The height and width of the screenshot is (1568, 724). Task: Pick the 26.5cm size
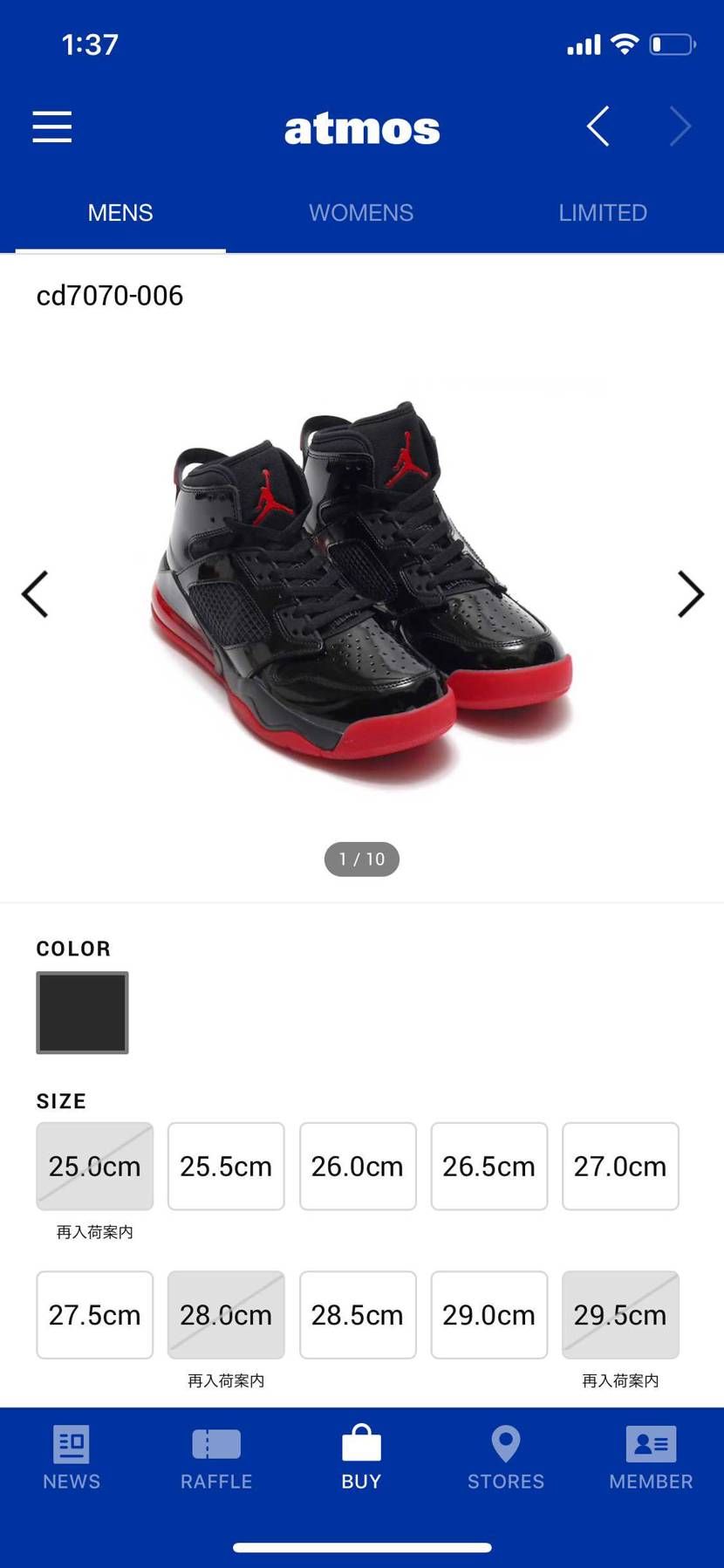[488, 1166]
